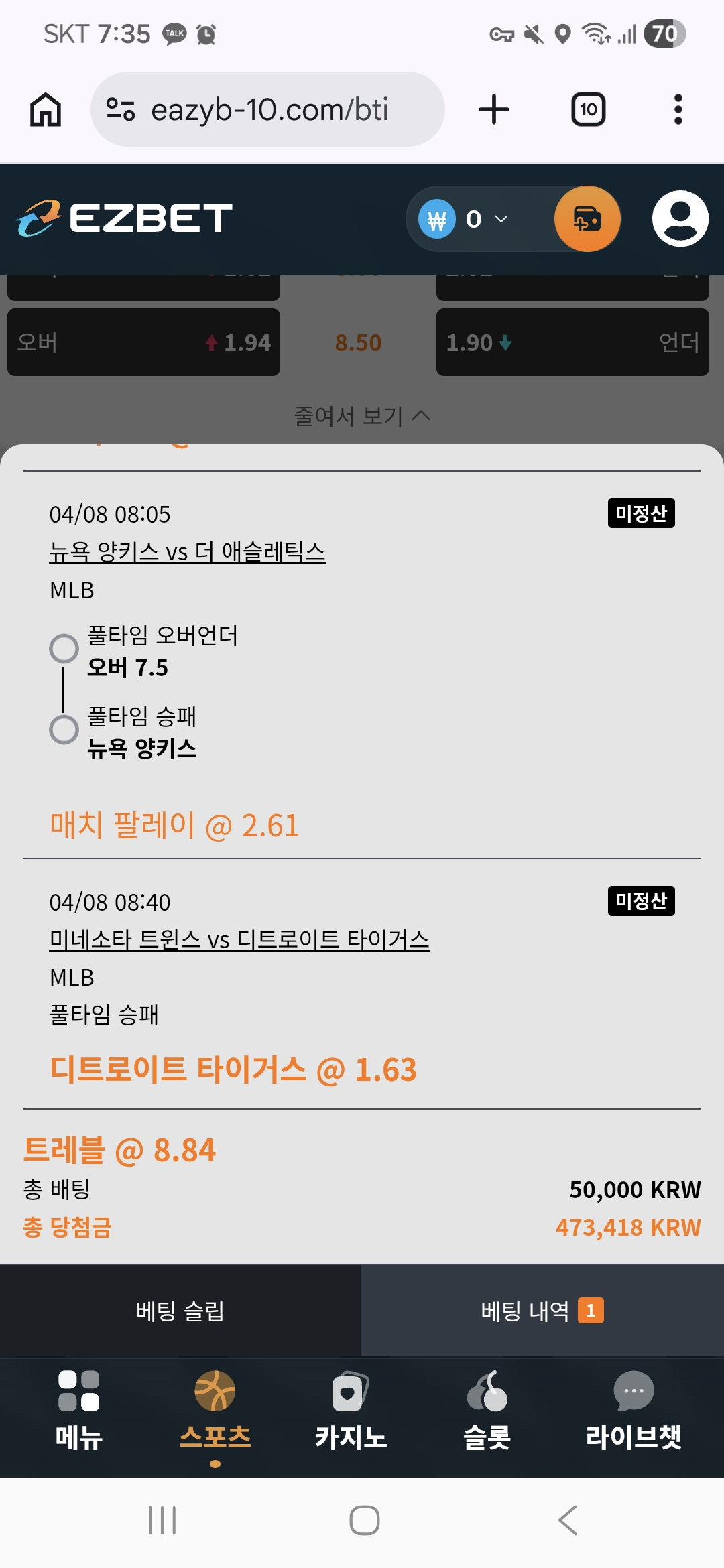The height and width of the screenshot is (1568, 724).
Task: Open 미네소타 트윈스 vs 디트로이트 타이거스 match
Action: (239, 939)
